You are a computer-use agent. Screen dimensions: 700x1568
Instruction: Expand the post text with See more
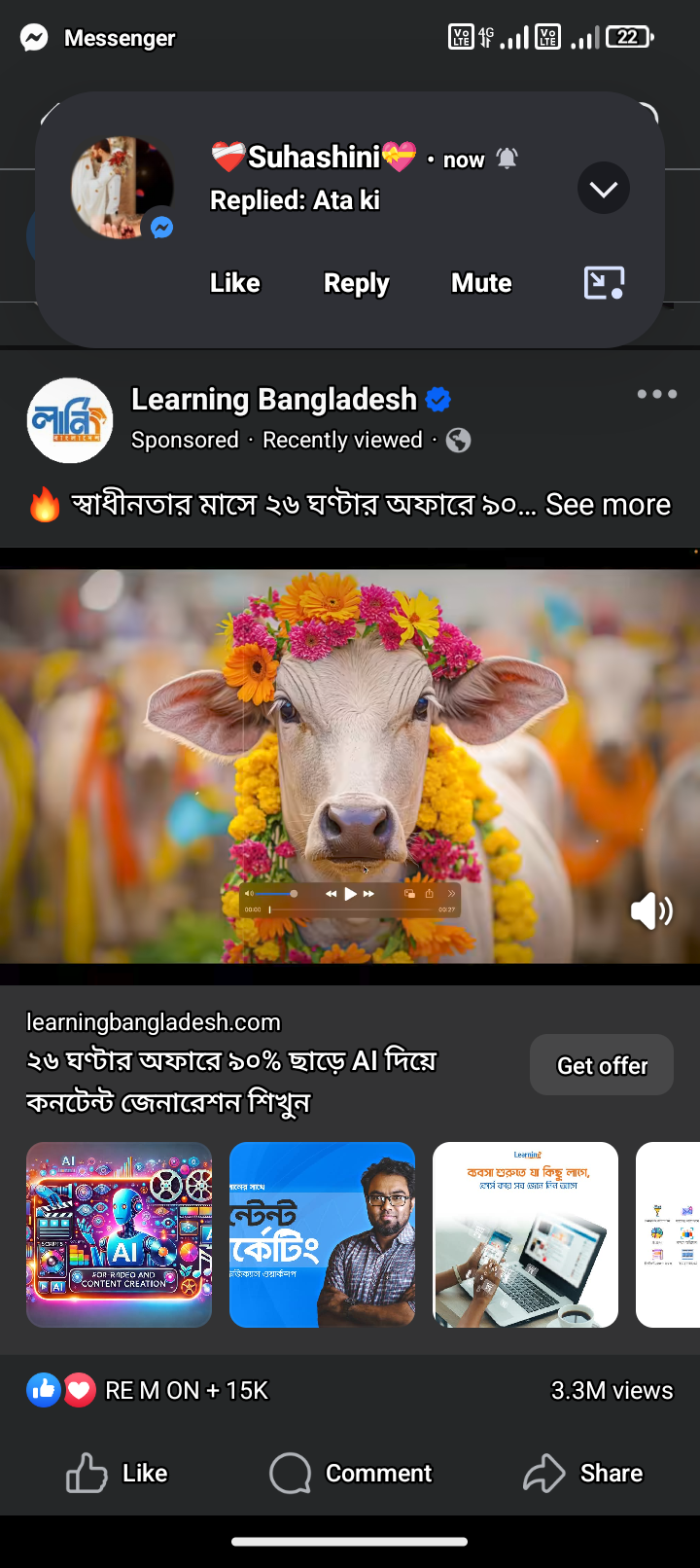pyautogui.click(x=608, y=504)
